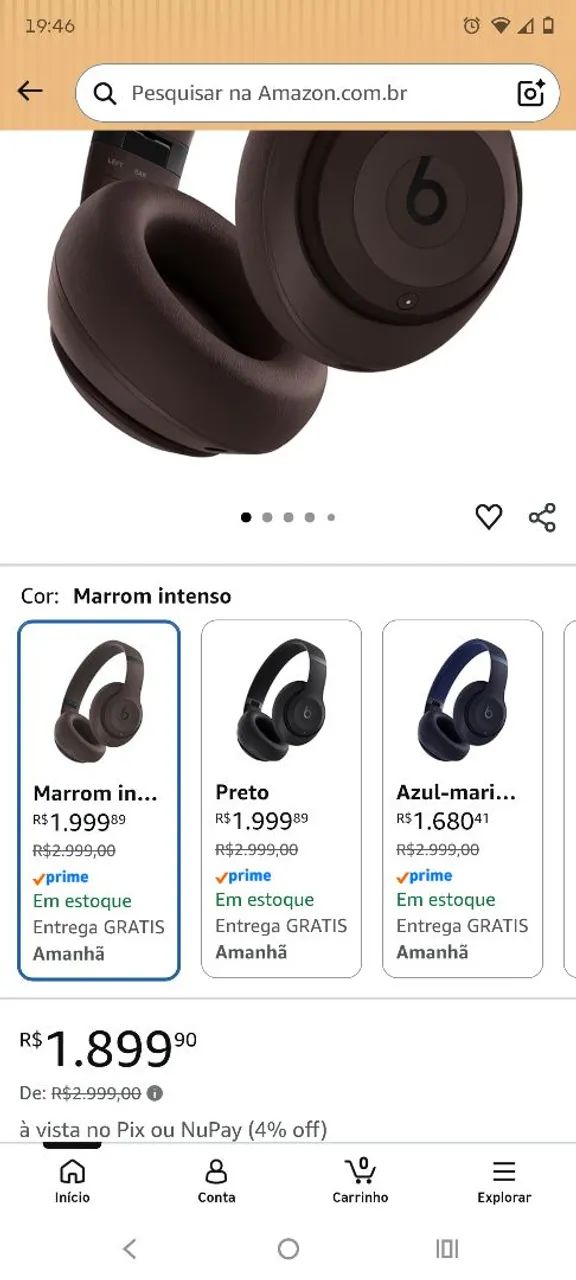Switch to the Início tab
The height and width of the screenshot is (1280, 576).
pos(72,1181)
